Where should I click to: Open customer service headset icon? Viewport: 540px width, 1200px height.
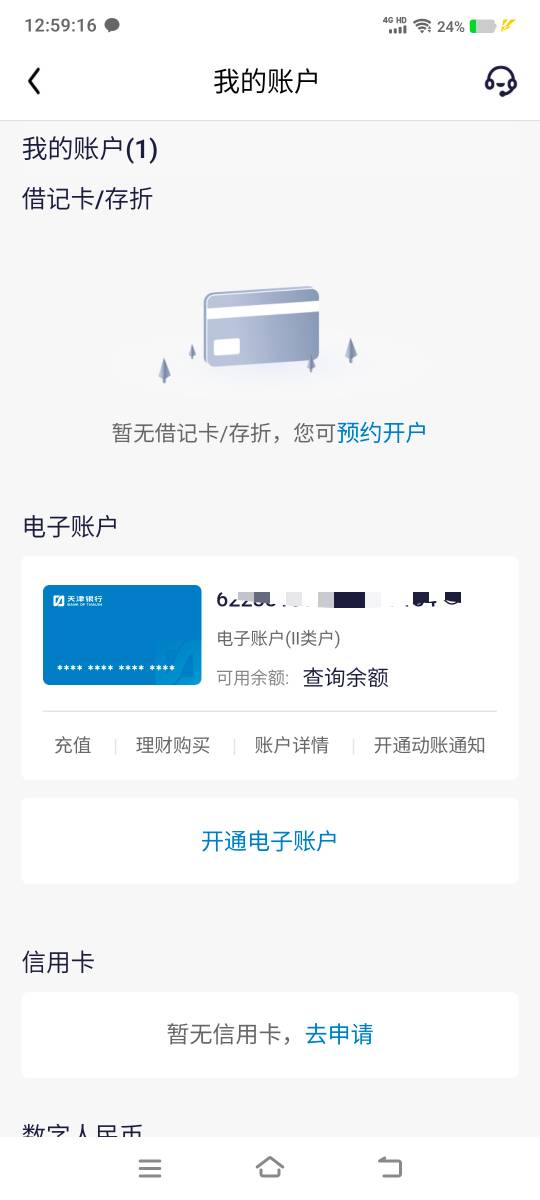[500, 81]
